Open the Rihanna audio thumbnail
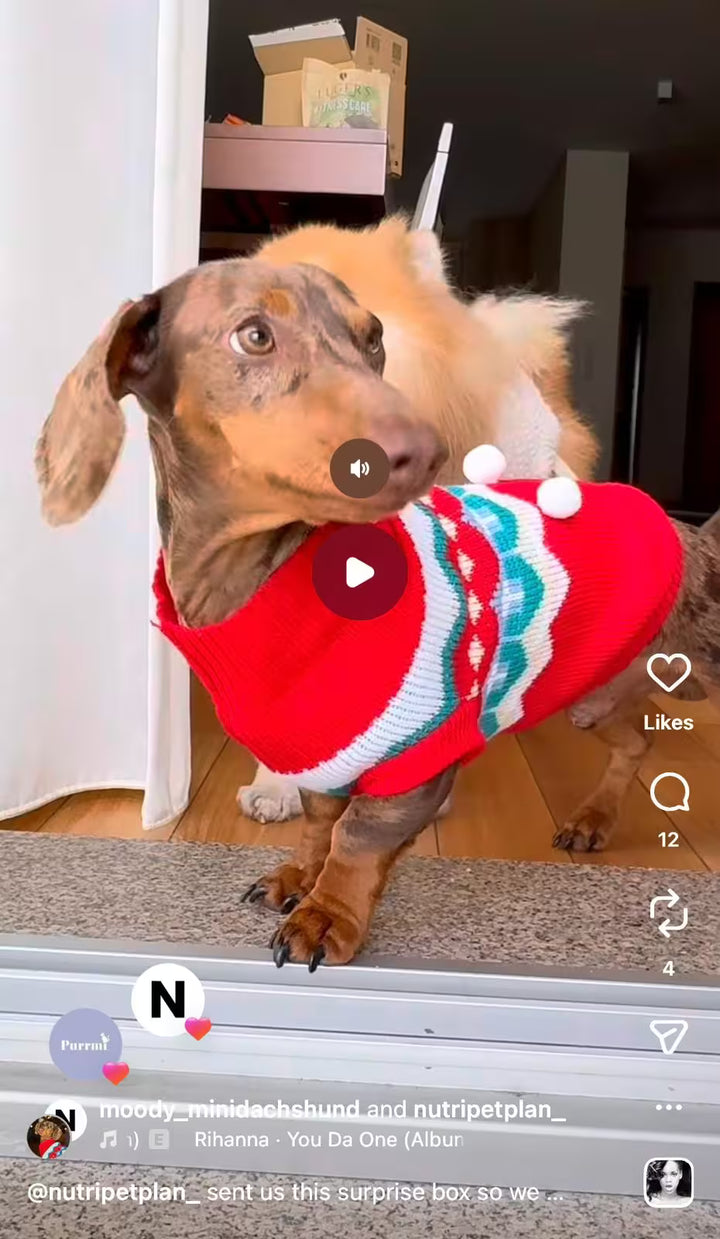The image size is (720, 1239). pyautogui.click(x=668, y=1182)
